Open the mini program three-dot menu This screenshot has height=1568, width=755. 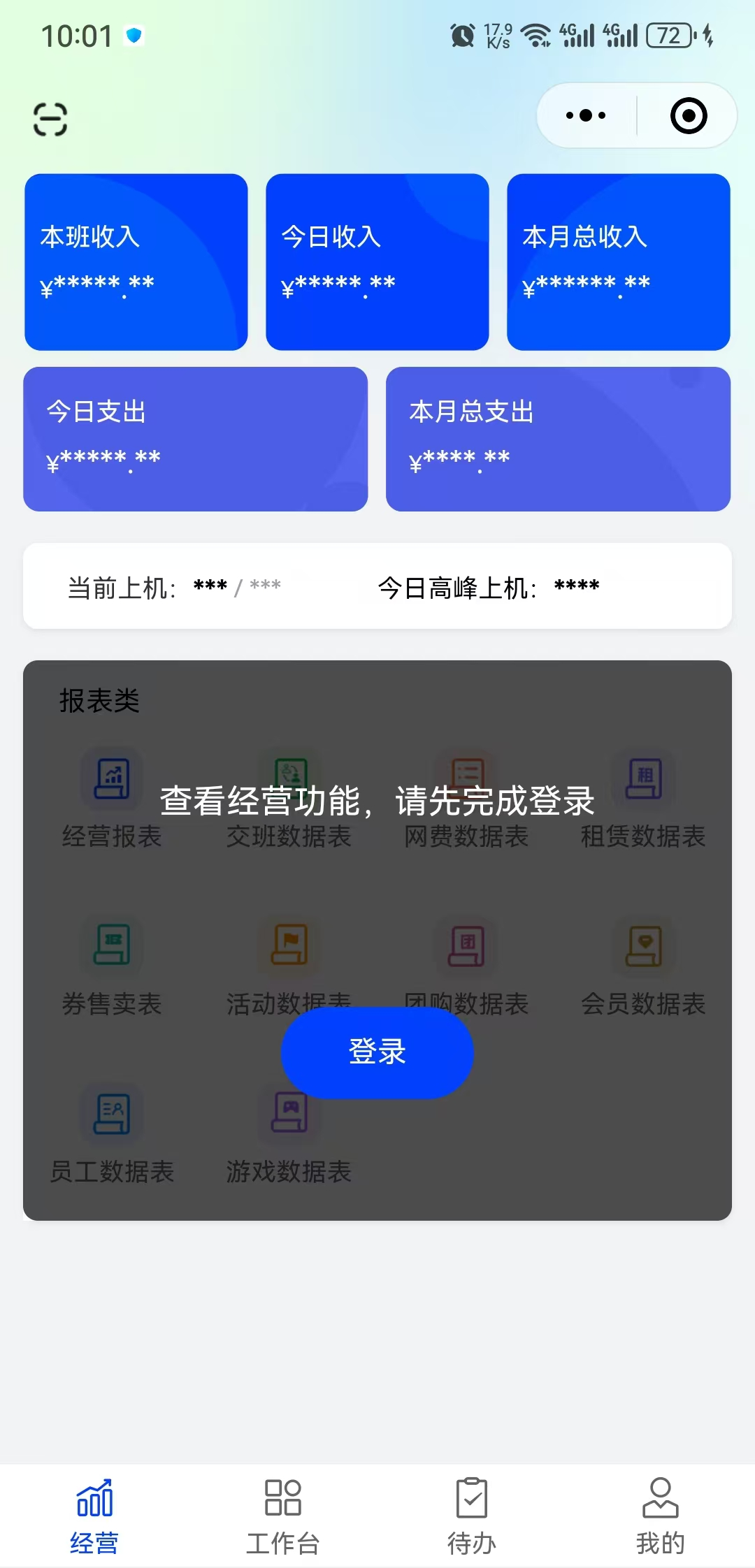click(586, 115)
